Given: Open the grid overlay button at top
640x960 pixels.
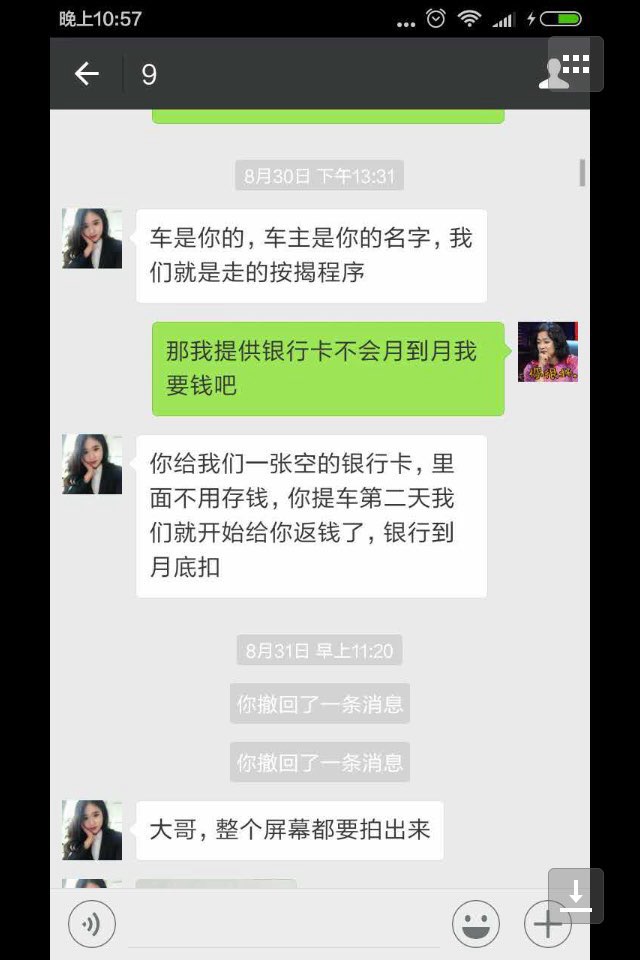Looking at the screenshot, I should [576, 64].
